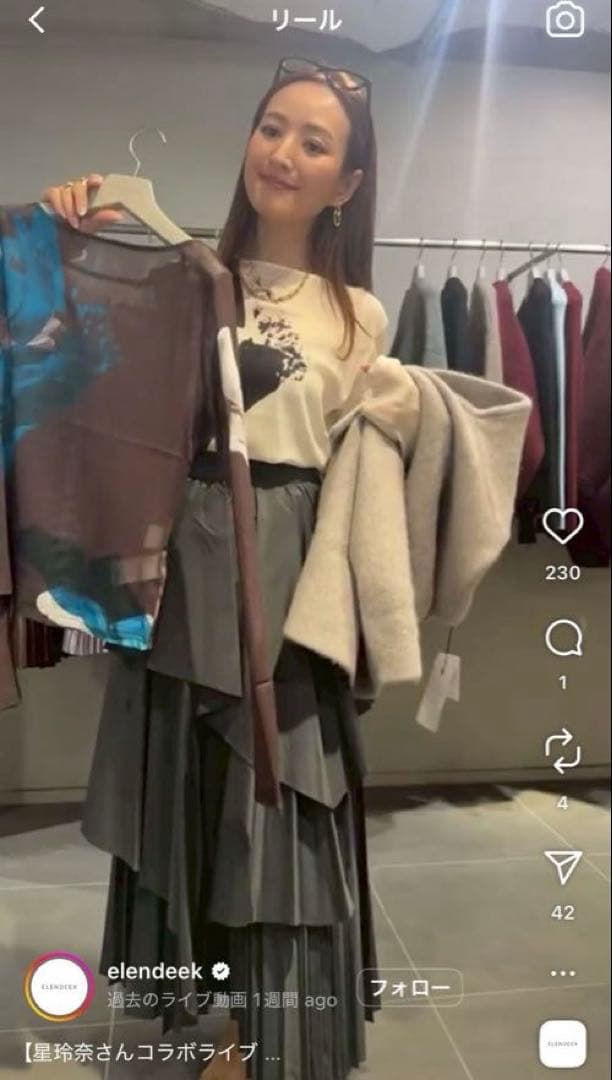Share this reel via the send icon

coord(563,867)
